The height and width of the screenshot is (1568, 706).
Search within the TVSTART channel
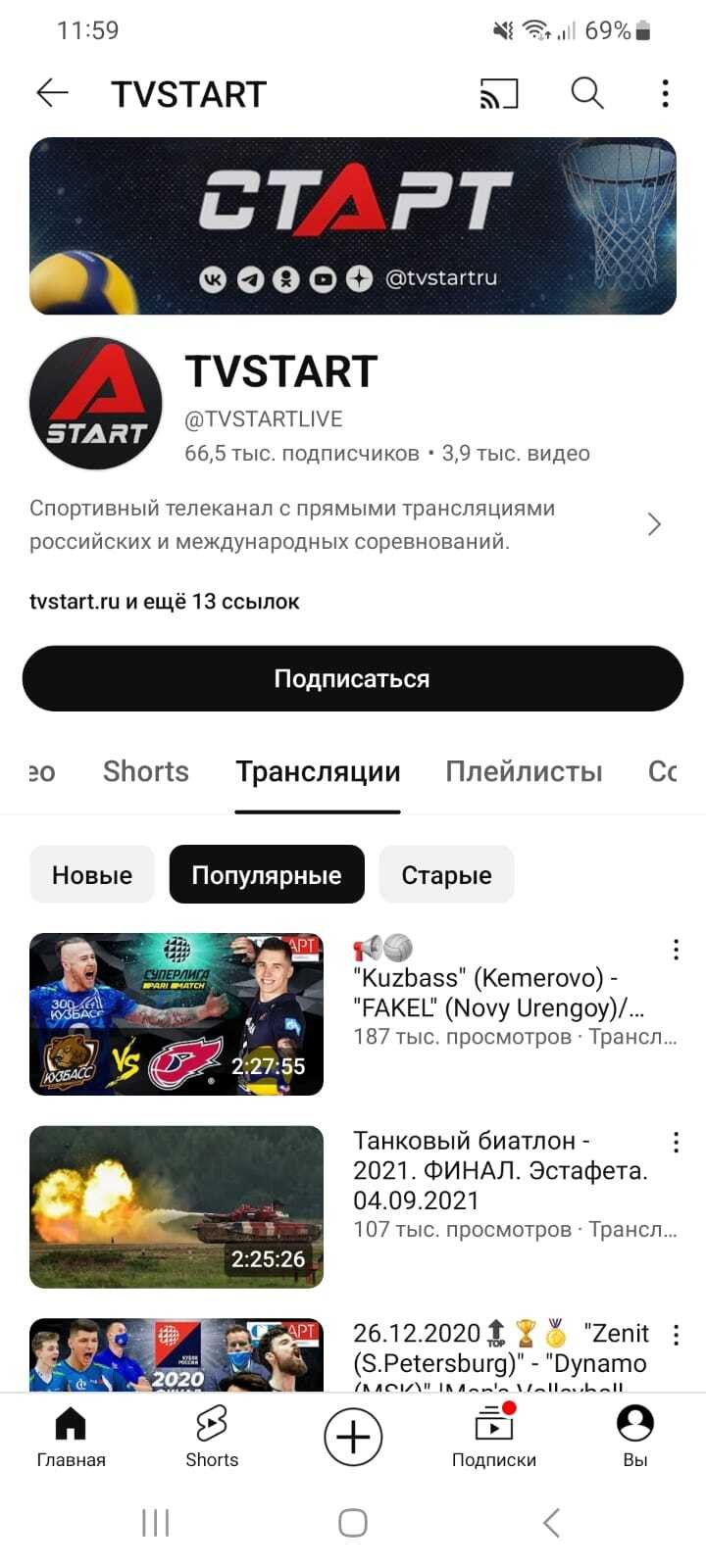pyautogui.click(x=586, y=93)
